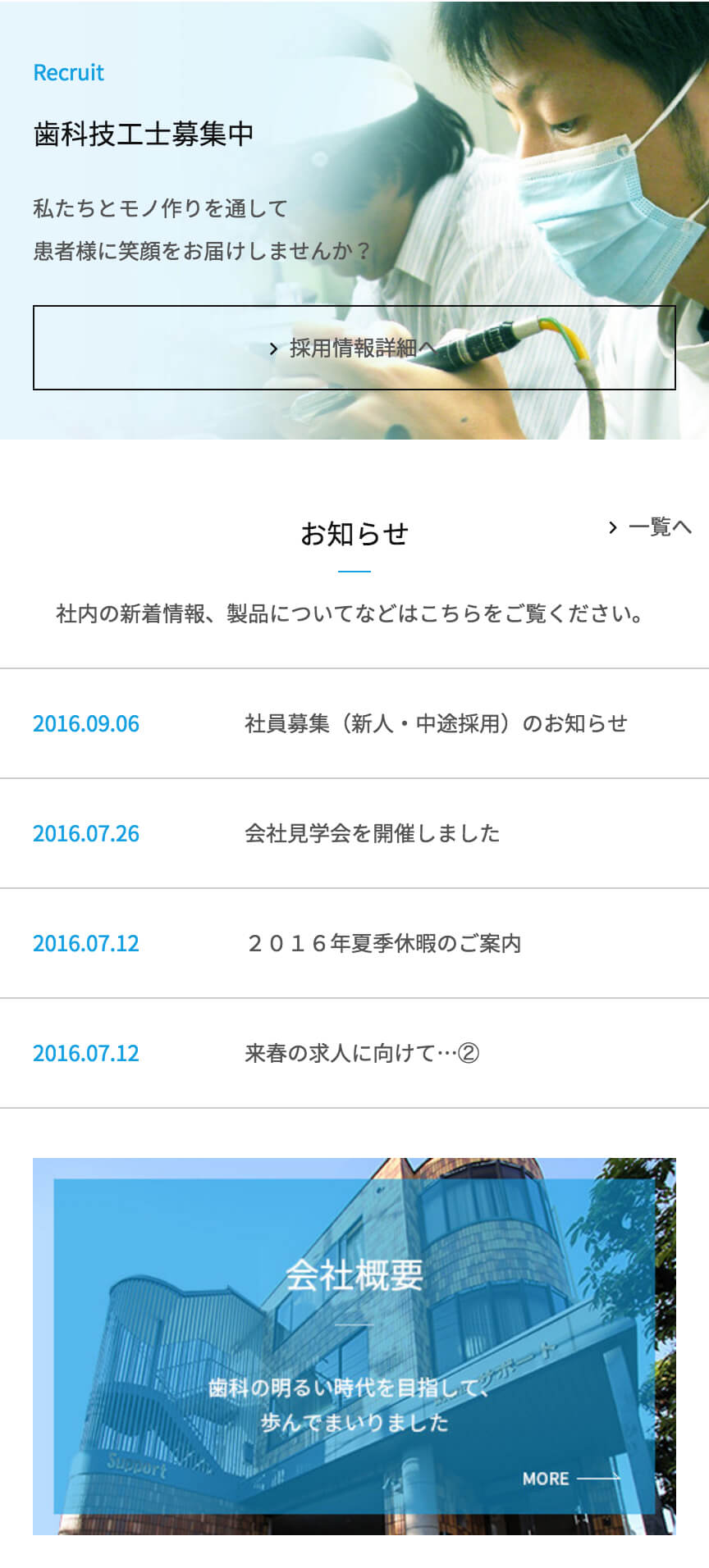Open the 会社見学会を開催しました news item

click(372, 833)
